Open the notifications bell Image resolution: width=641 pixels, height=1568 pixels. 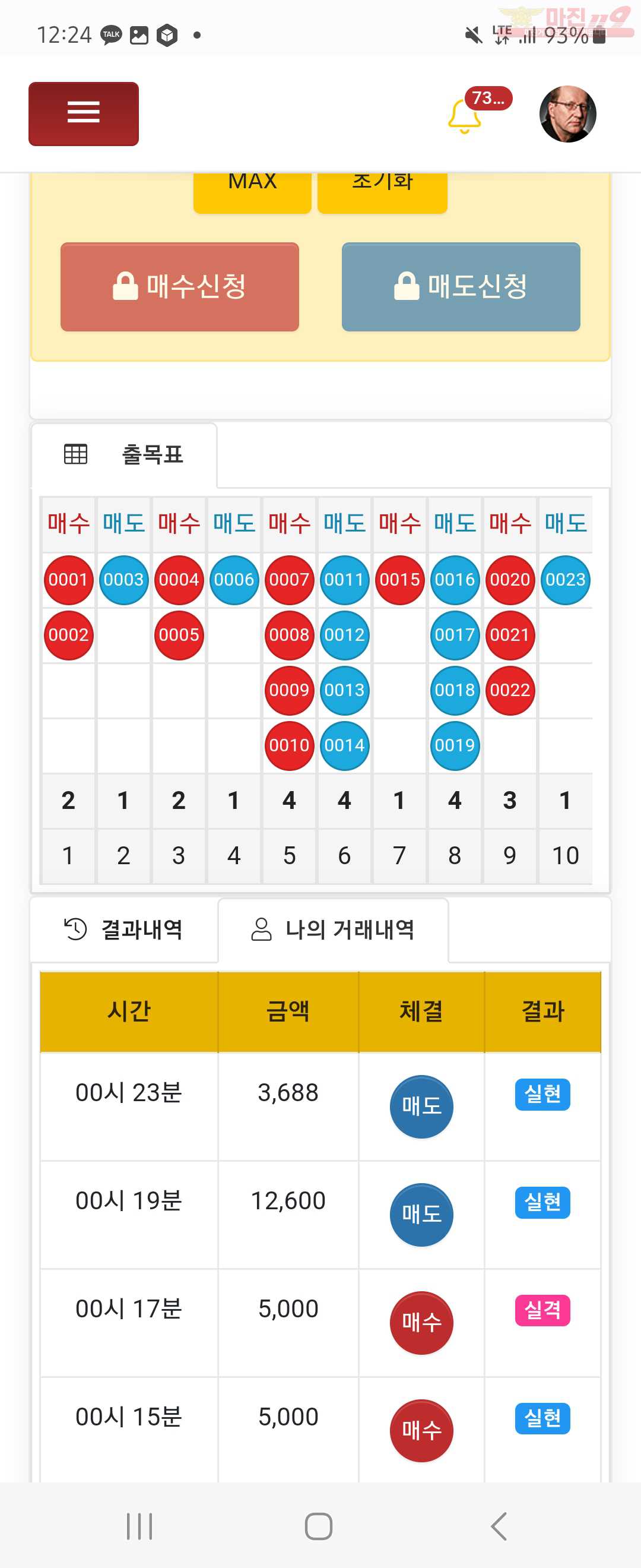465,116
